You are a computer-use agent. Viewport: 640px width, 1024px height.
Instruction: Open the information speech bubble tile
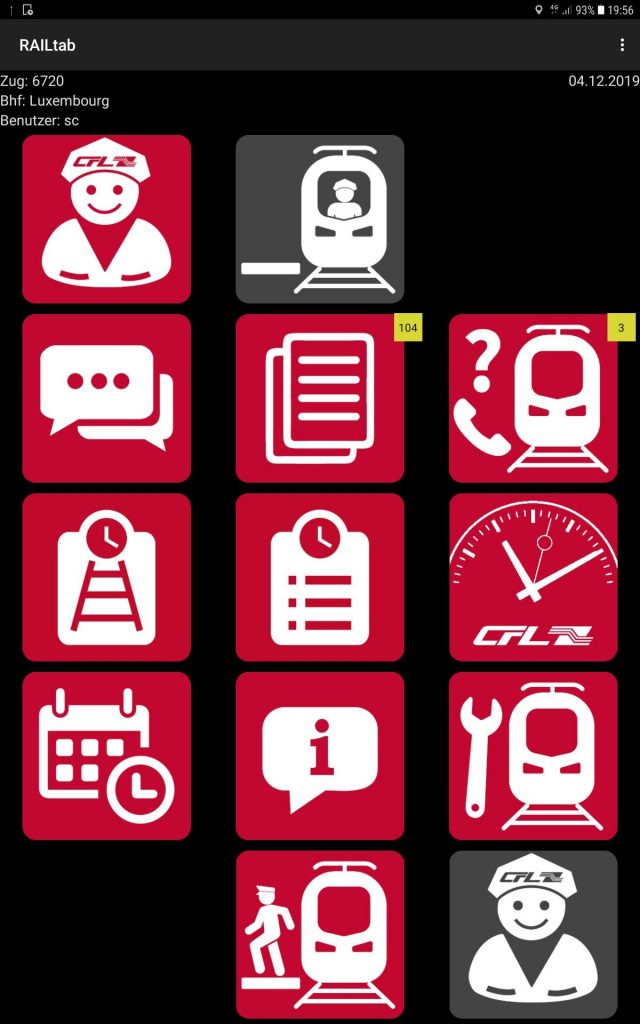point(320,756)
